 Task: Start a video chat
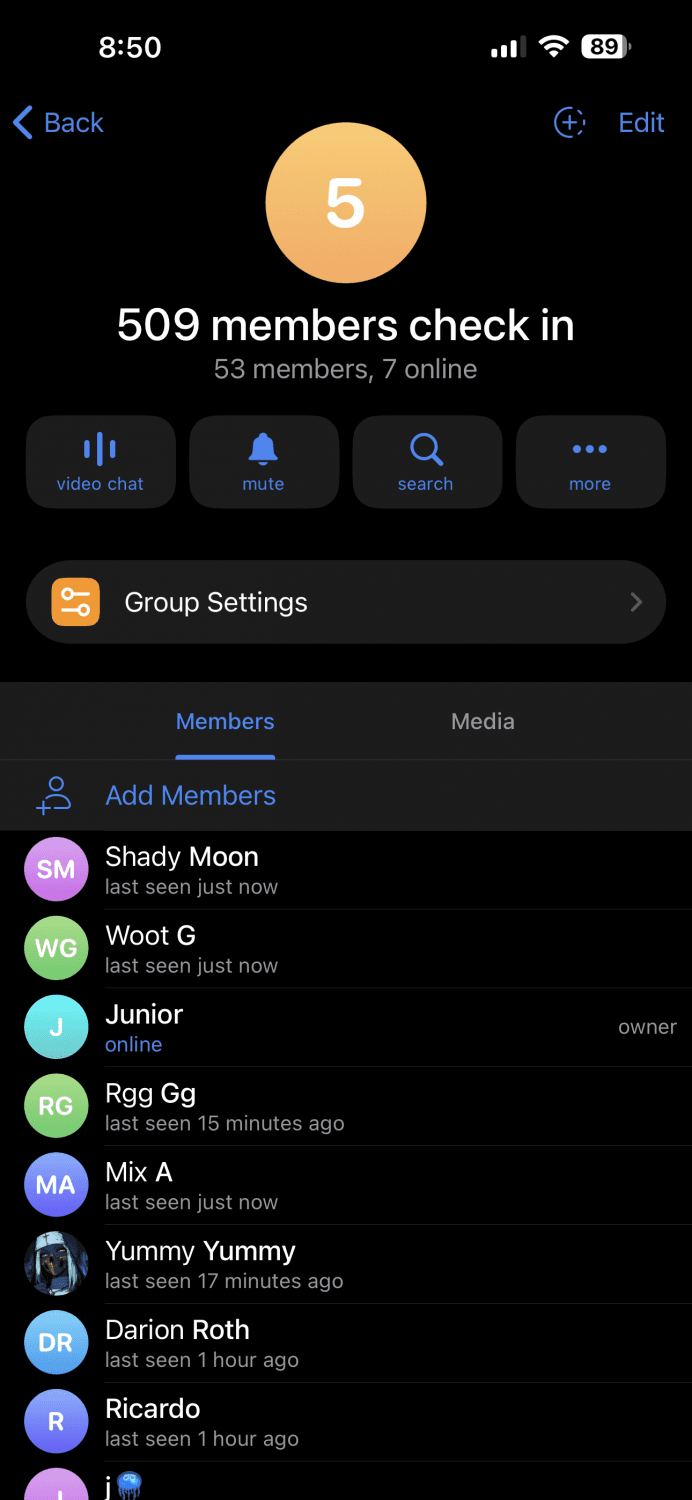100,462
